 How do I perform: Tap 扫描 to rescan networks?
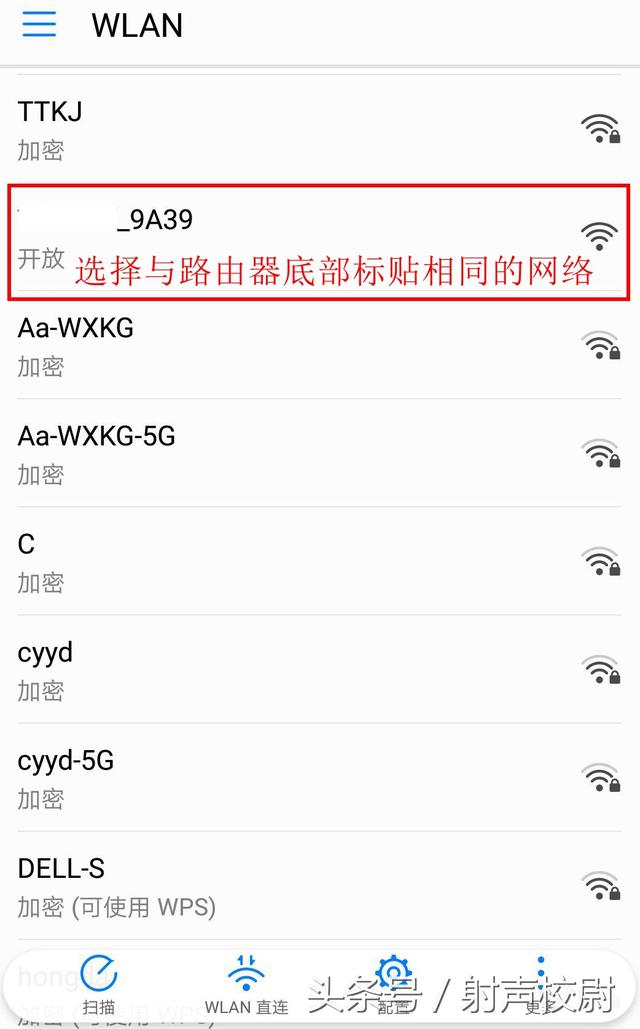point(99,983)
